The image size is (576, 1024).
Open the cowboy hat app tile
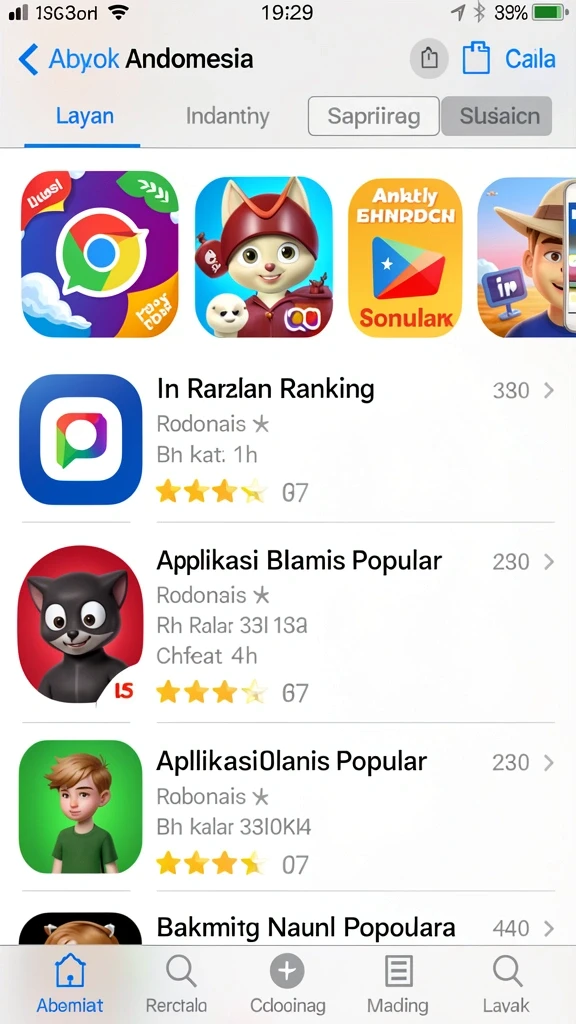click(526, 257)
